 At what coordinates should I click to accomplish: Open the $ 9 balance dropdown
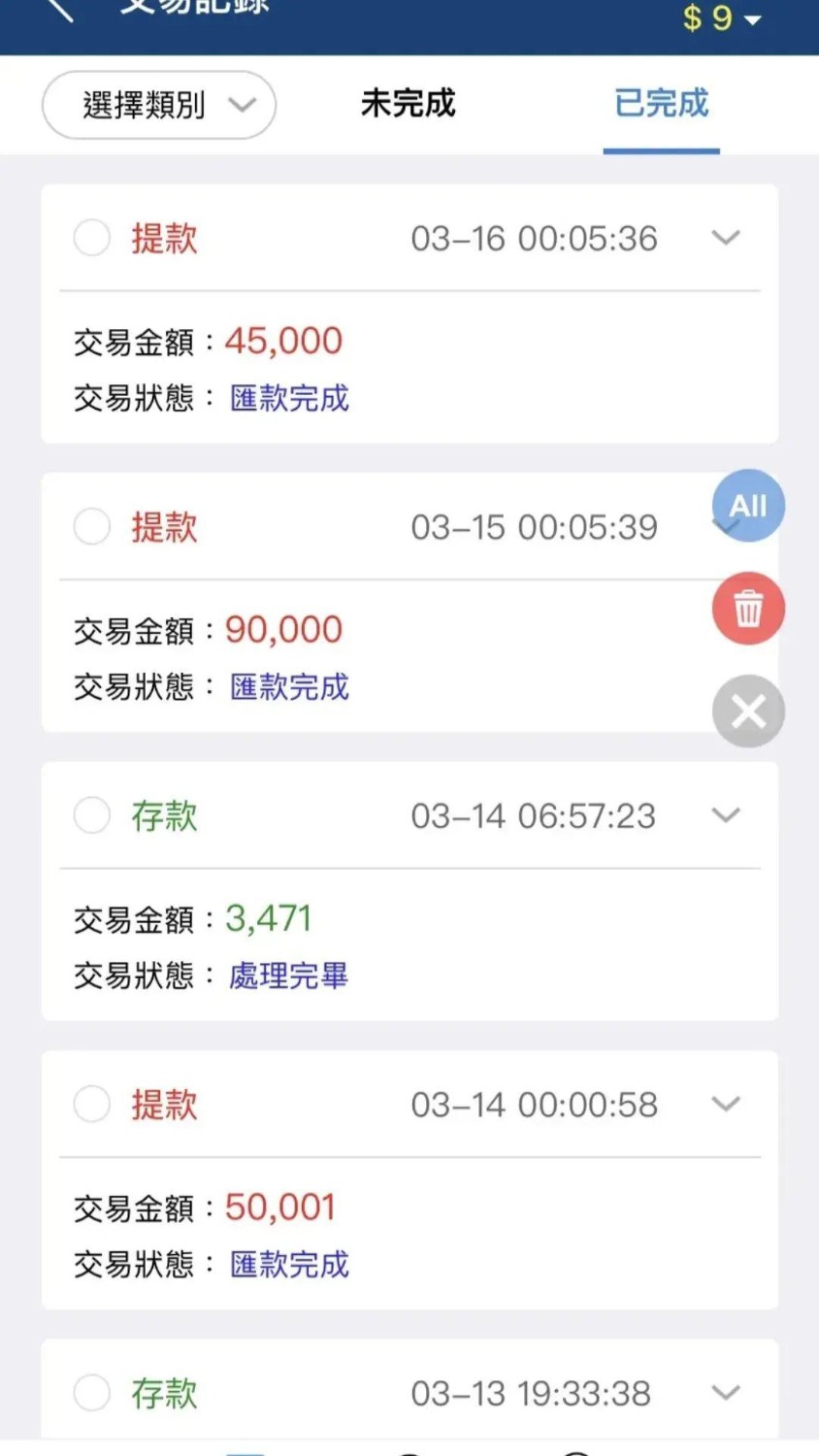722,17
